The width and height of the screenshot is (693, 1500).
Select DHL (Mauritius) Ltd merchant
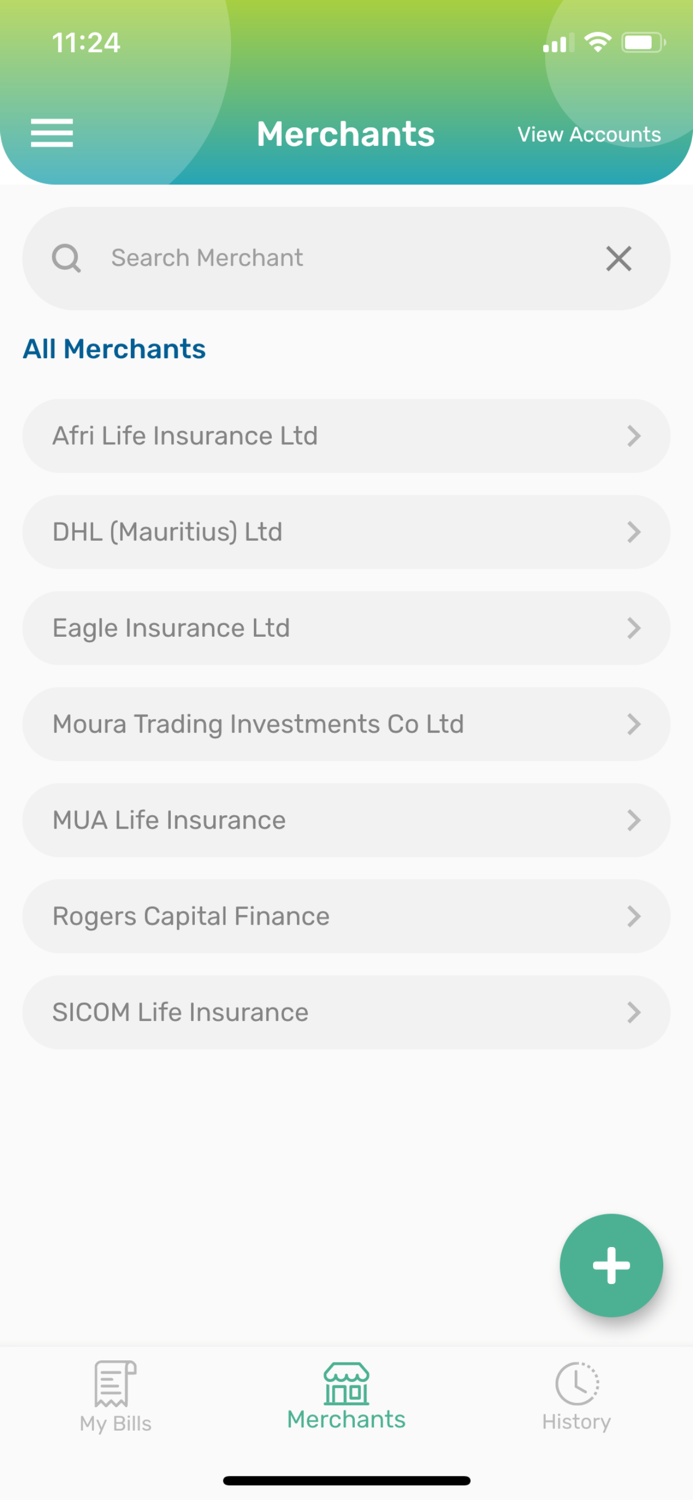click(x=346, y=532)
